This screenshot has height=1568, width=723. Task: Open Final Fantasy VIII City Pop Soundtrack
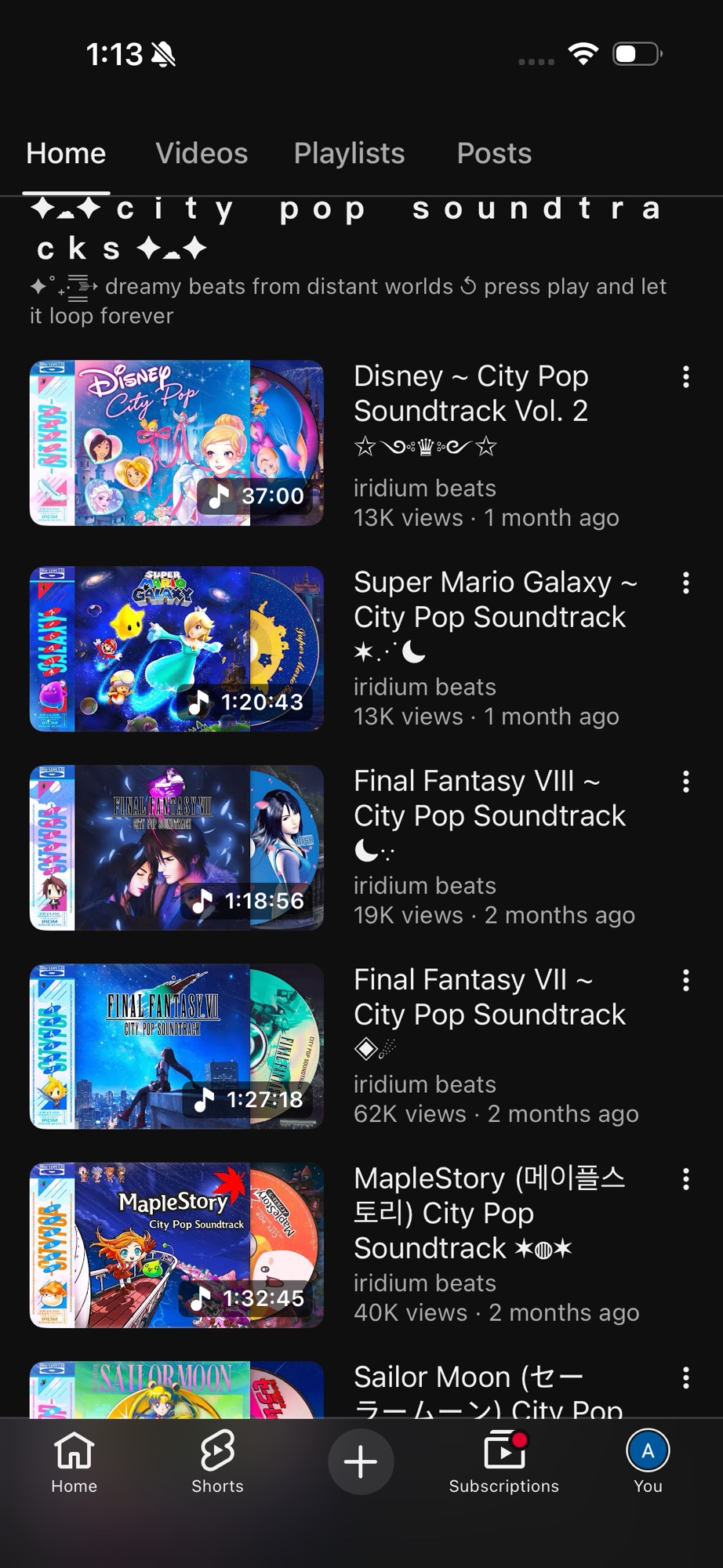[176, 848]
